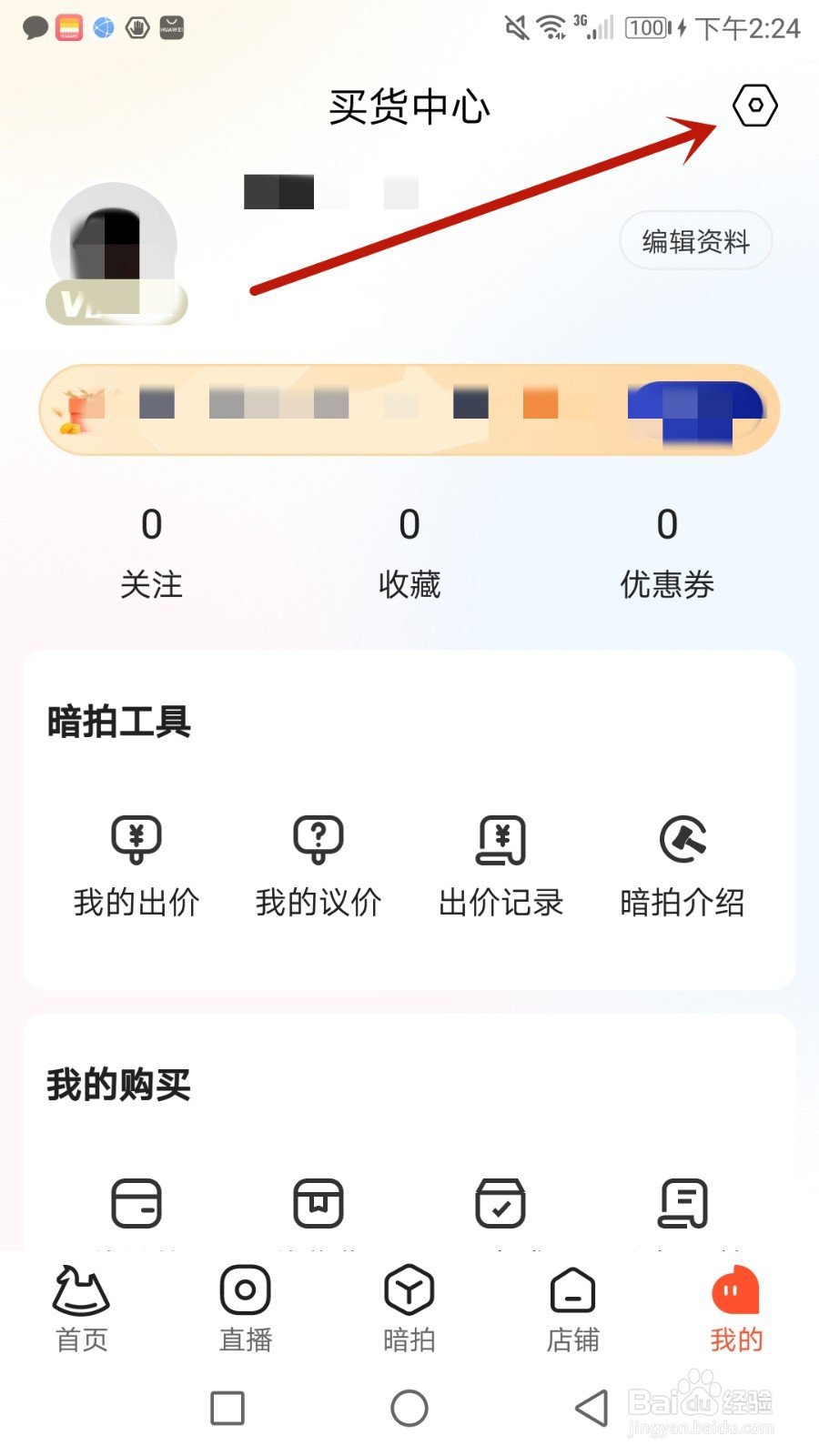Open 优惠券 coupons counter
819x1456 pixels.
[x=667, y=551]
